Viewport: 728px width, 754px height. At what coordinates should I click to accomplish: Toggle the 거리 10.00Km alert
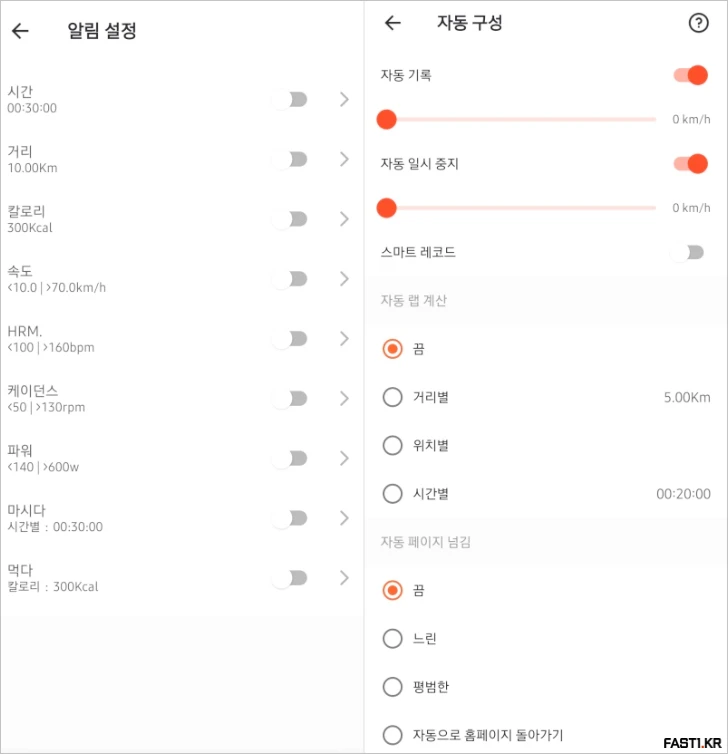point(291,159)
